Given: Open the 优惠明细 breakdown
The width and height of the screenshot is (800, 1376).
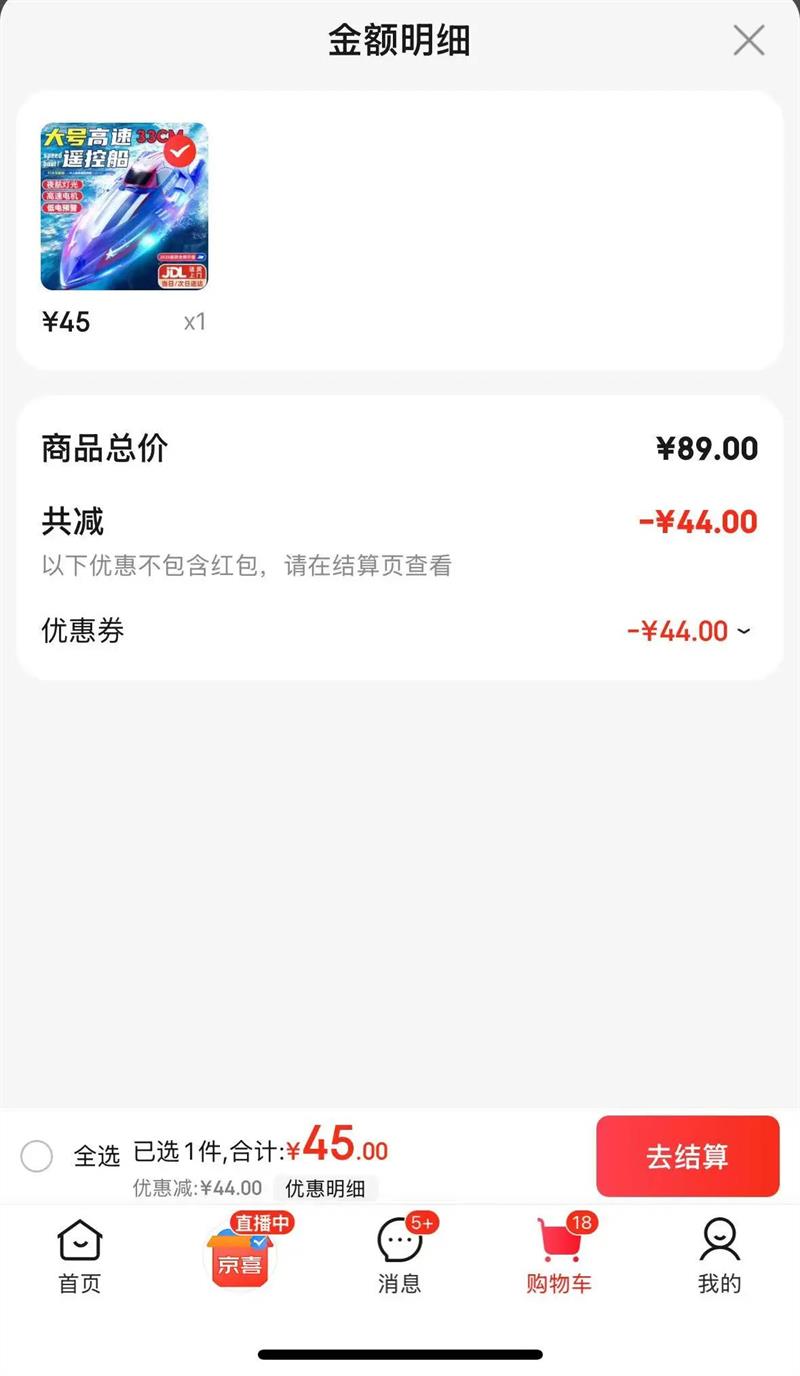Looking at the screenshot, I should click(x=325, y=1188).
